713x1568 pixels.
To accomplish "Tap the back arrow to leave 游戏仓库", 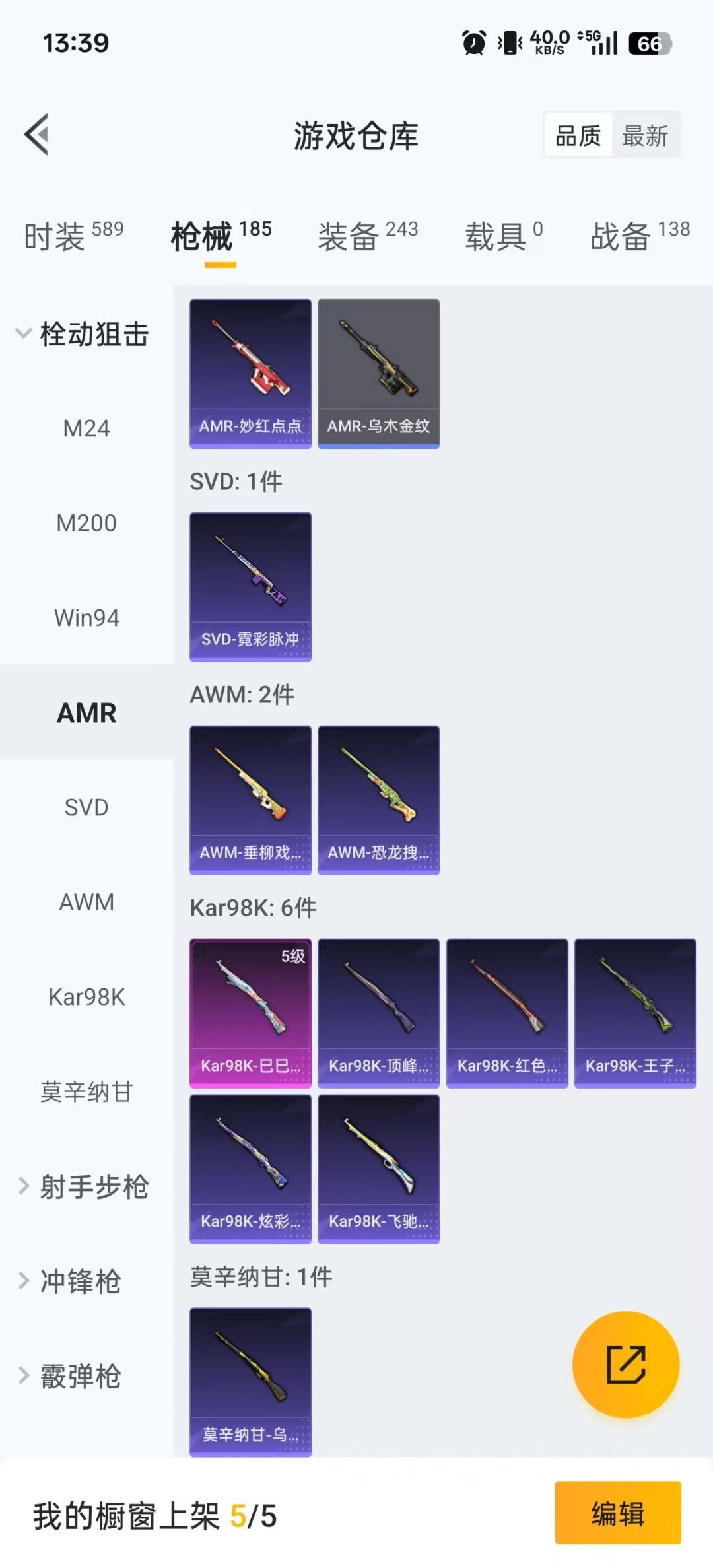I will [38, 133].
